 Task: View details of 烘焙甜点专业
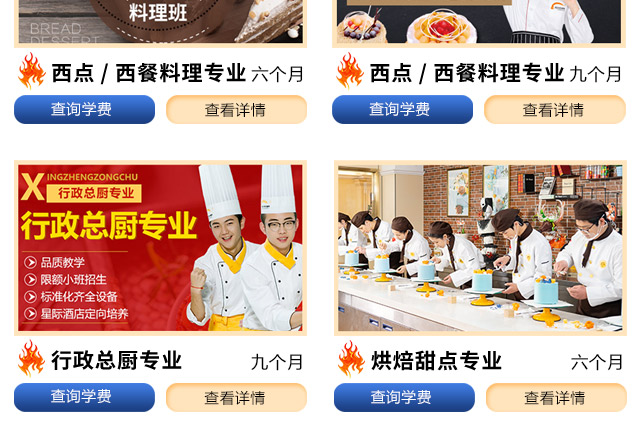556,397
